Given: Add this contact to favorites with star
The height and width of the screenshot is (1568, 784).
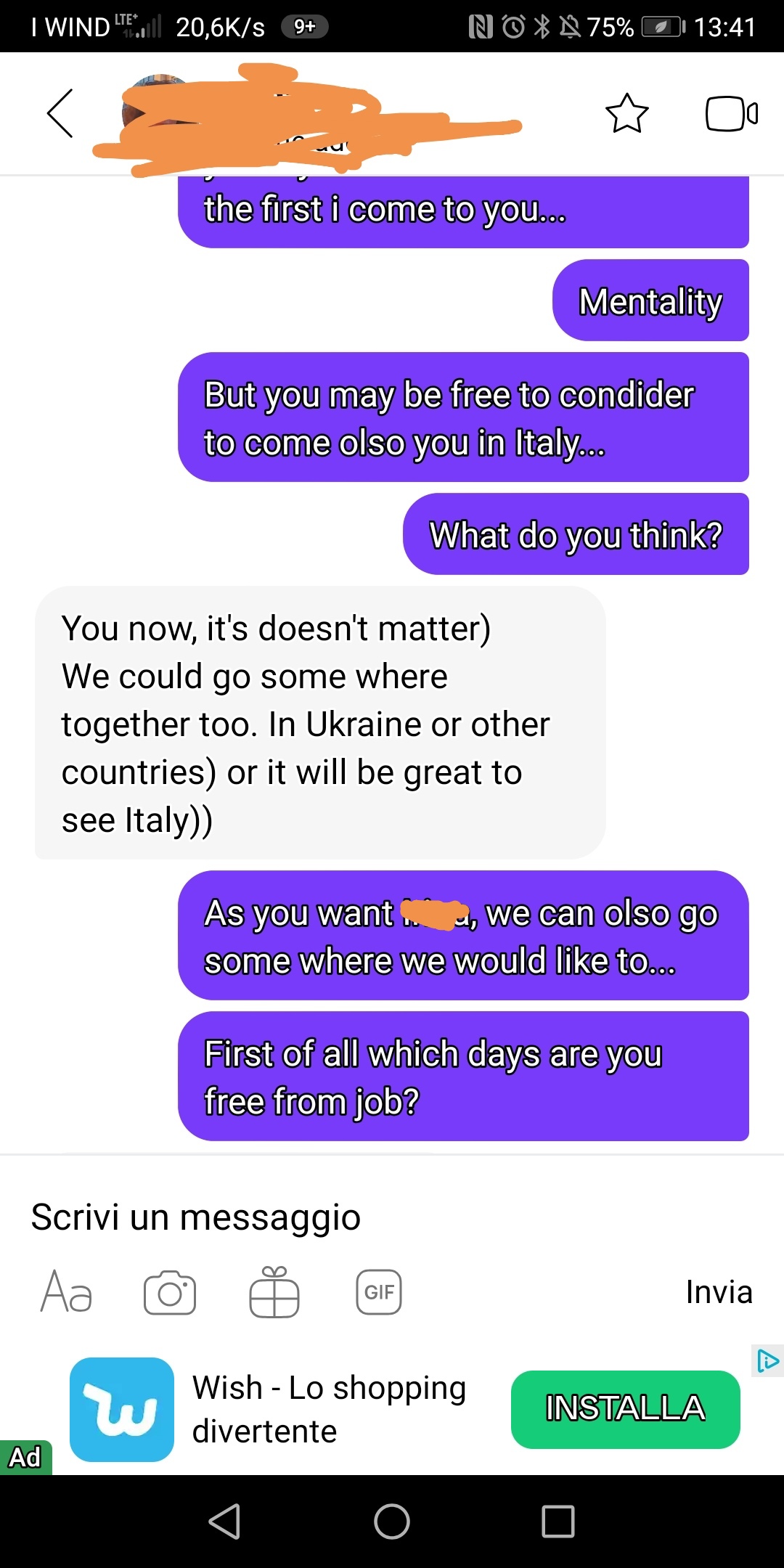Looking at the screenshot, I should pyautogui.click(x=626, y=113).
